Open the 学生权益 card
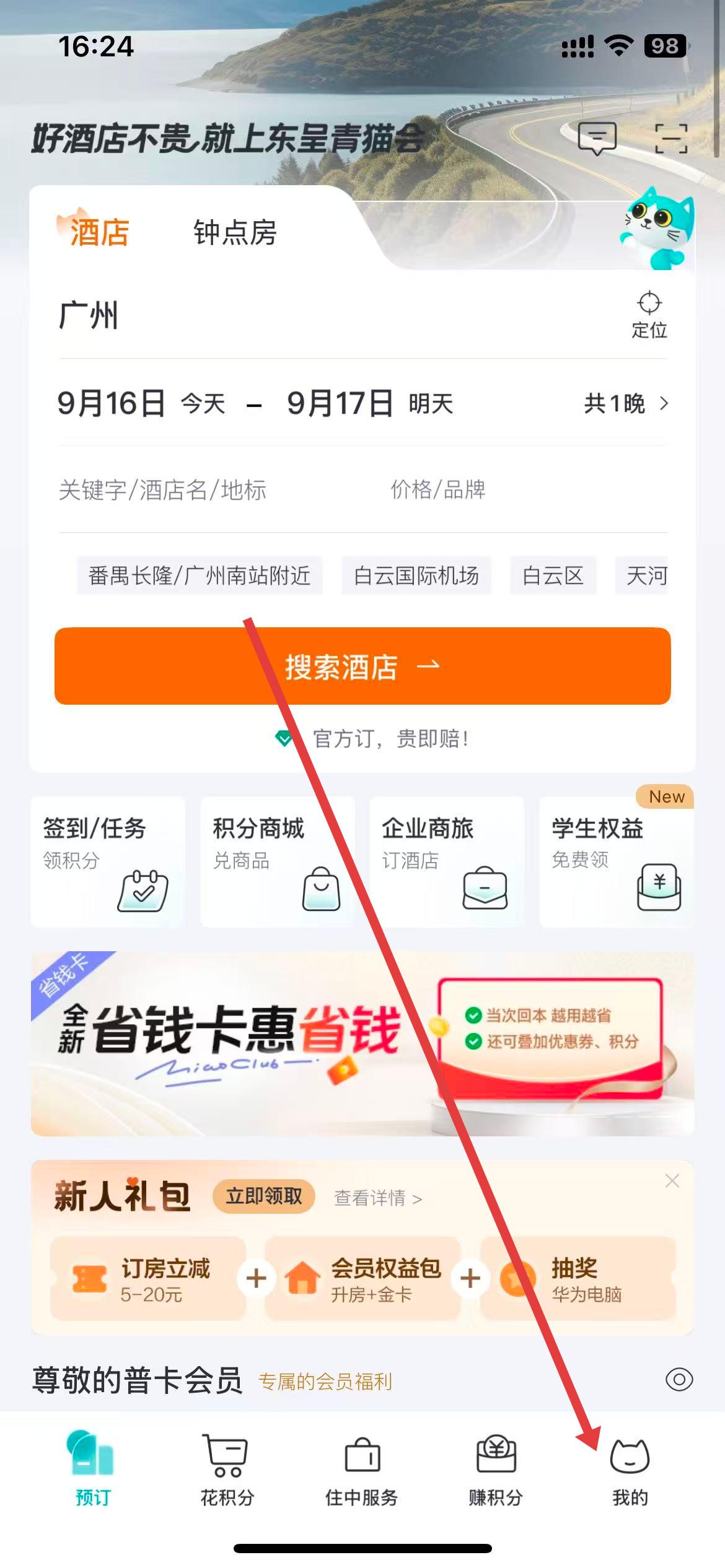725x1568 pixels. click(616, 862)
